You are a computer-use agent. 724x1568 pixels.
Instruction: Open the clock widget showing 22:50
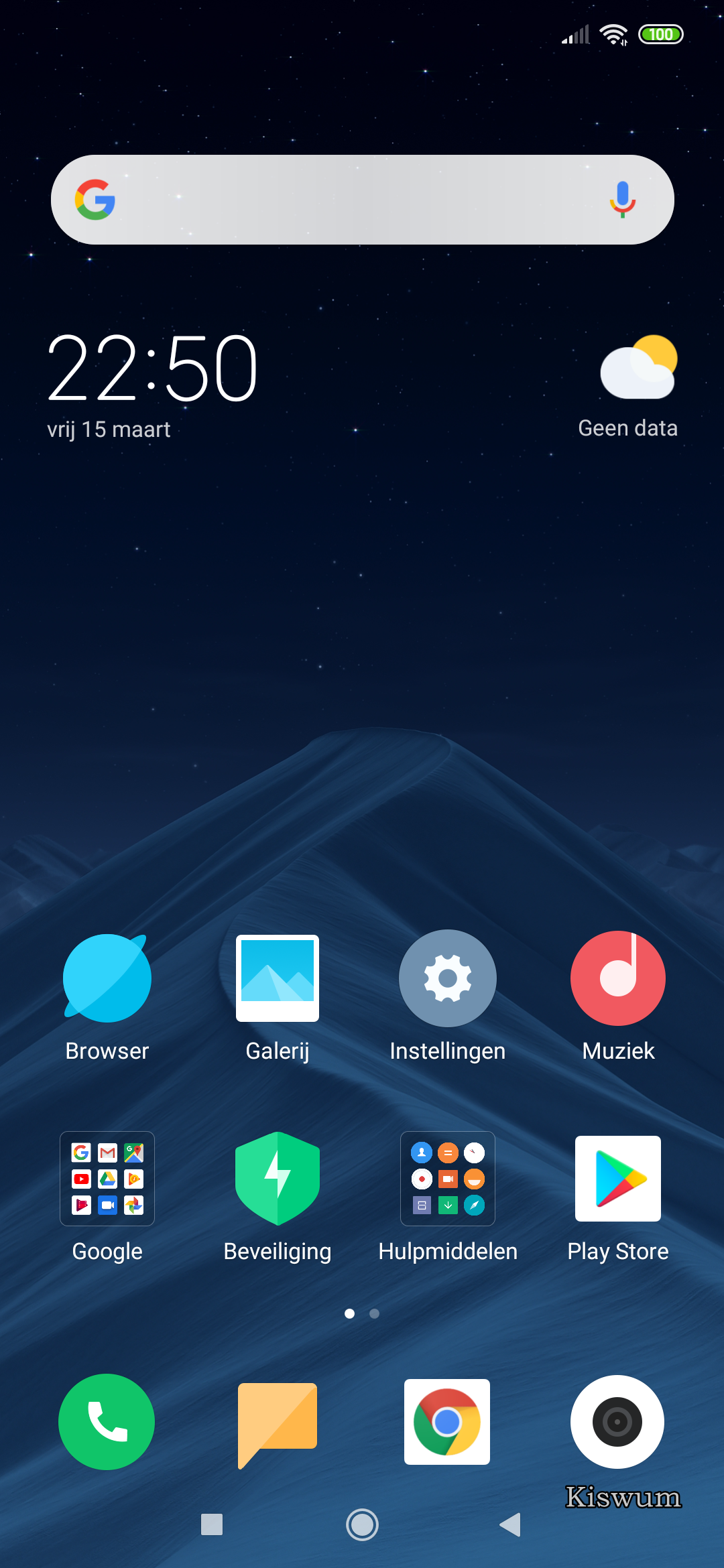click(x=153, y=369)
